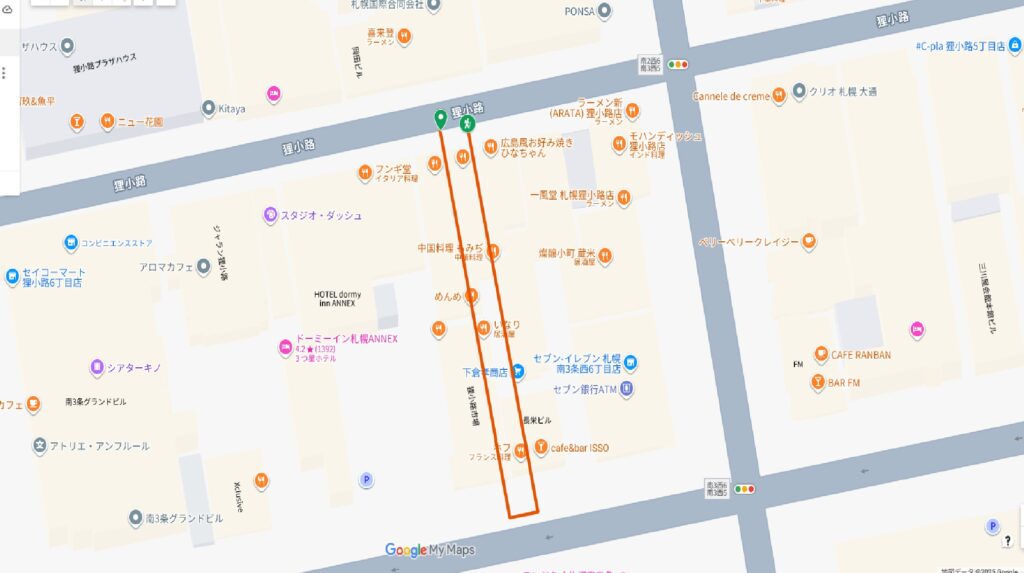Open the フンギ堂 restaurant marker
The height and width of the screenshot is (573, 1024).
366,174
